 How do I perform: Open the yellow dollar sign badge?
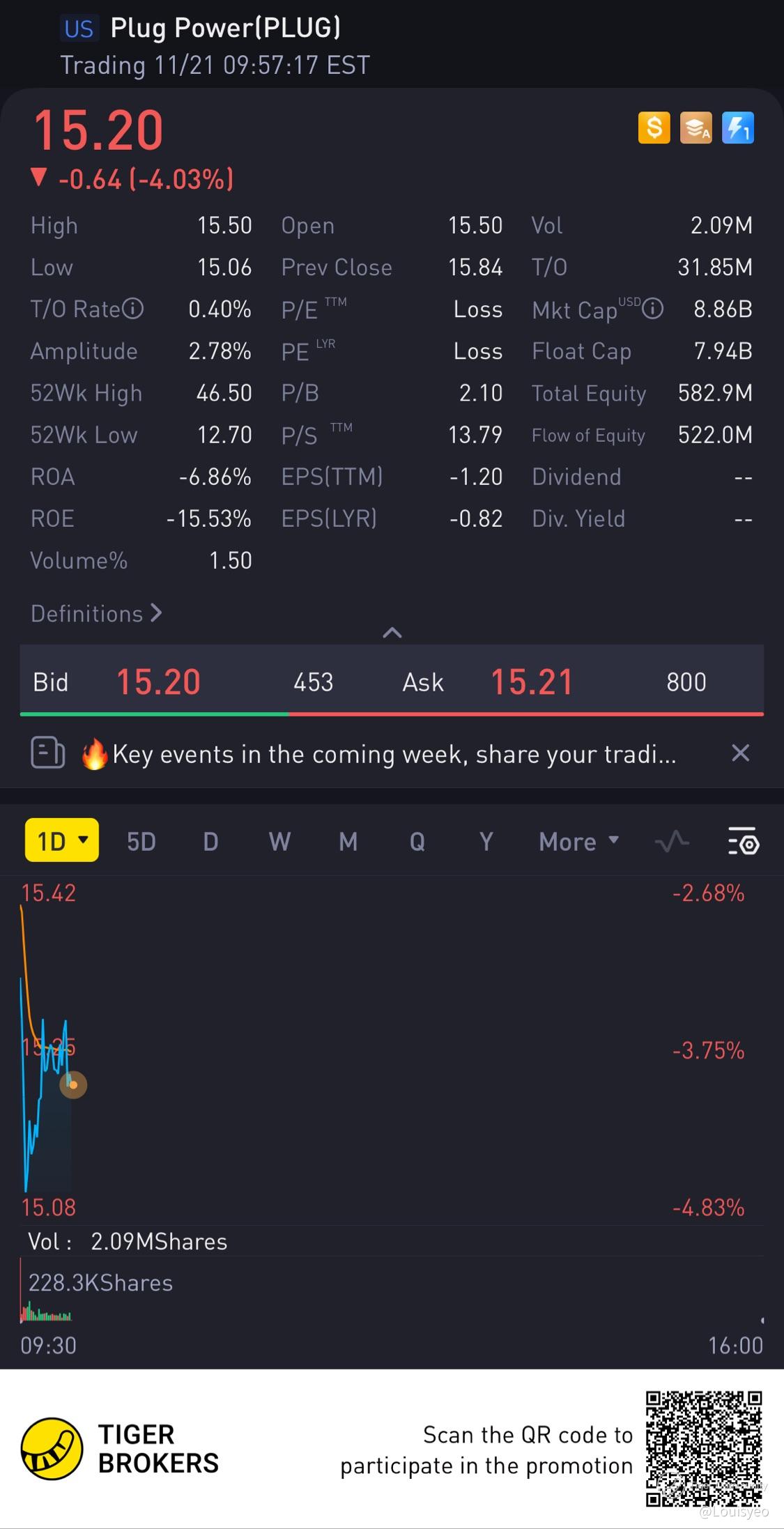tap(654, 128)
